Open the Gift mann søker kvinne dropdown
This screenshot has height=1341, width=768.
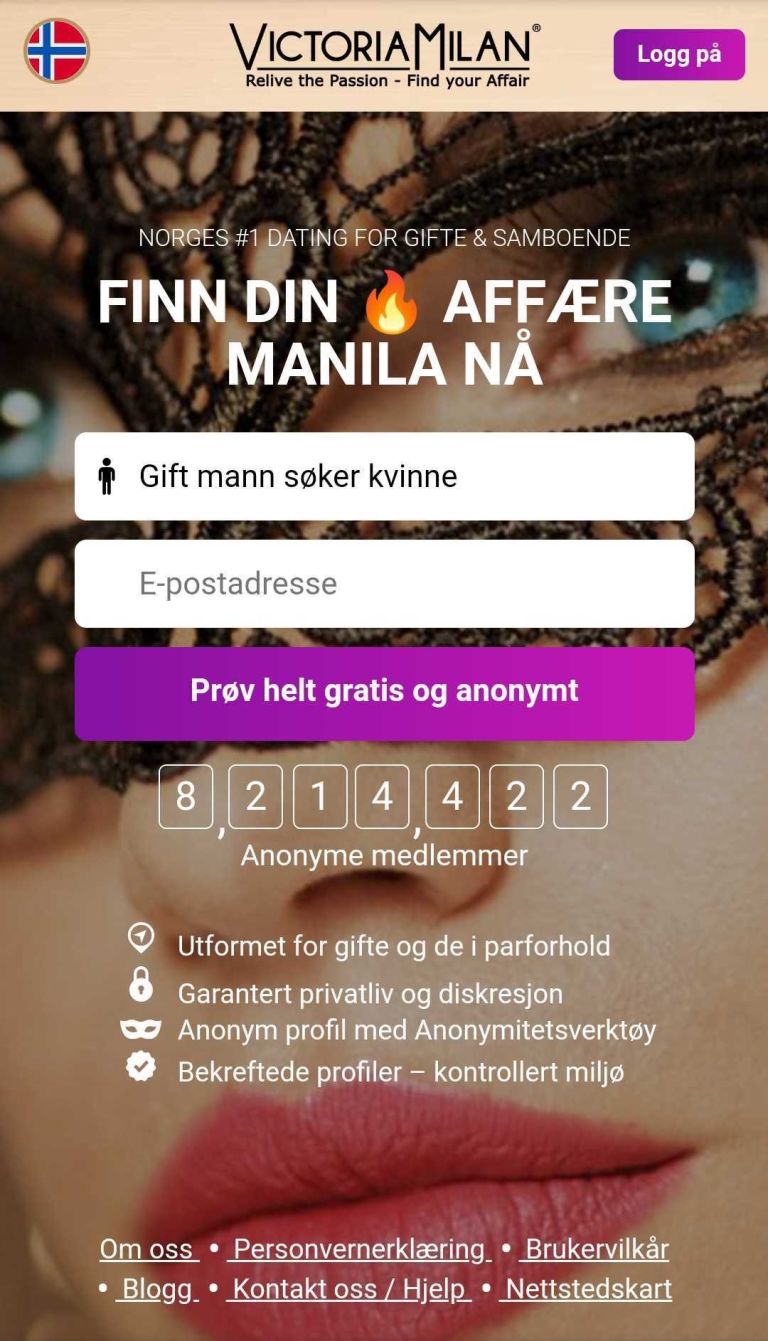[384, 476]
